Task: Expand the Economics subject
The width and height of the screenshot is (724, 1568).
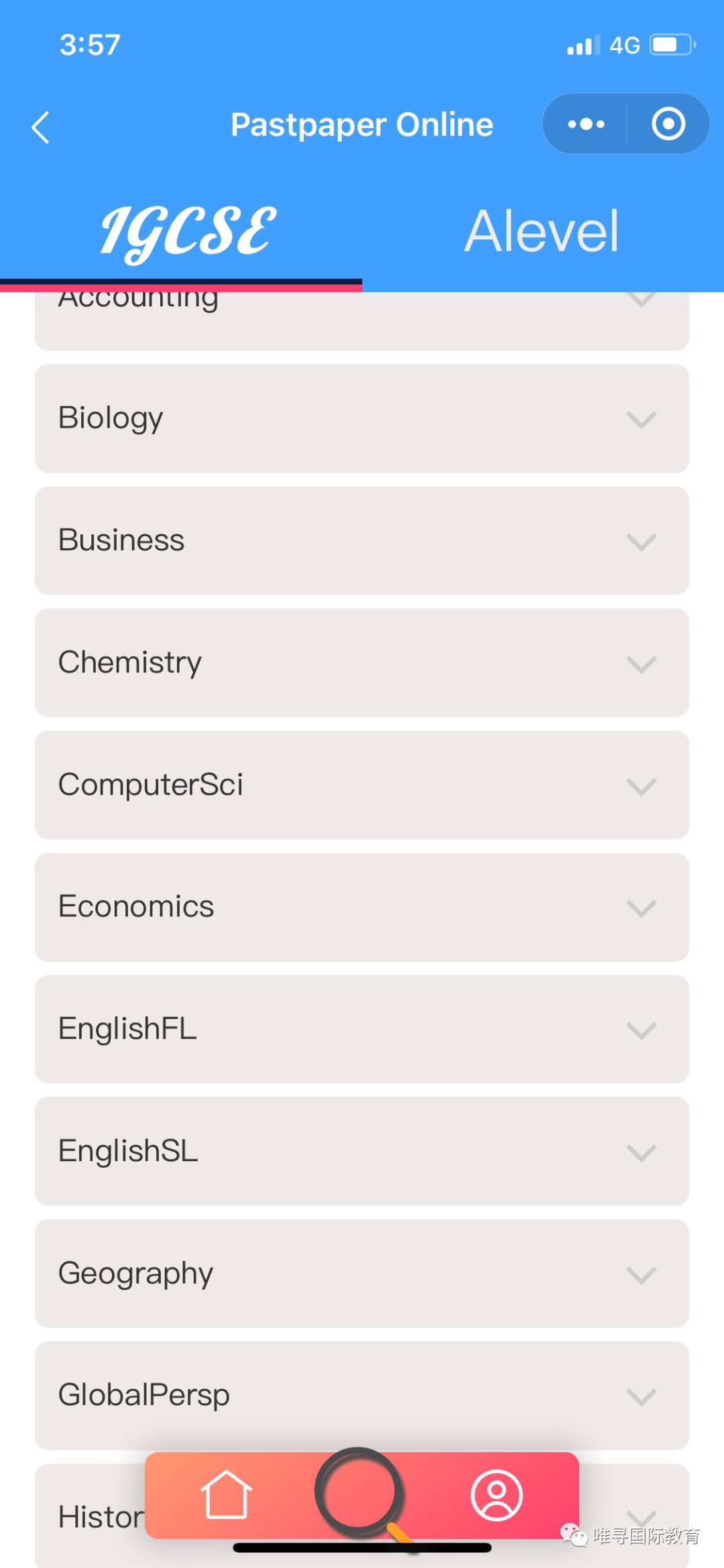Action: [362, 907]
